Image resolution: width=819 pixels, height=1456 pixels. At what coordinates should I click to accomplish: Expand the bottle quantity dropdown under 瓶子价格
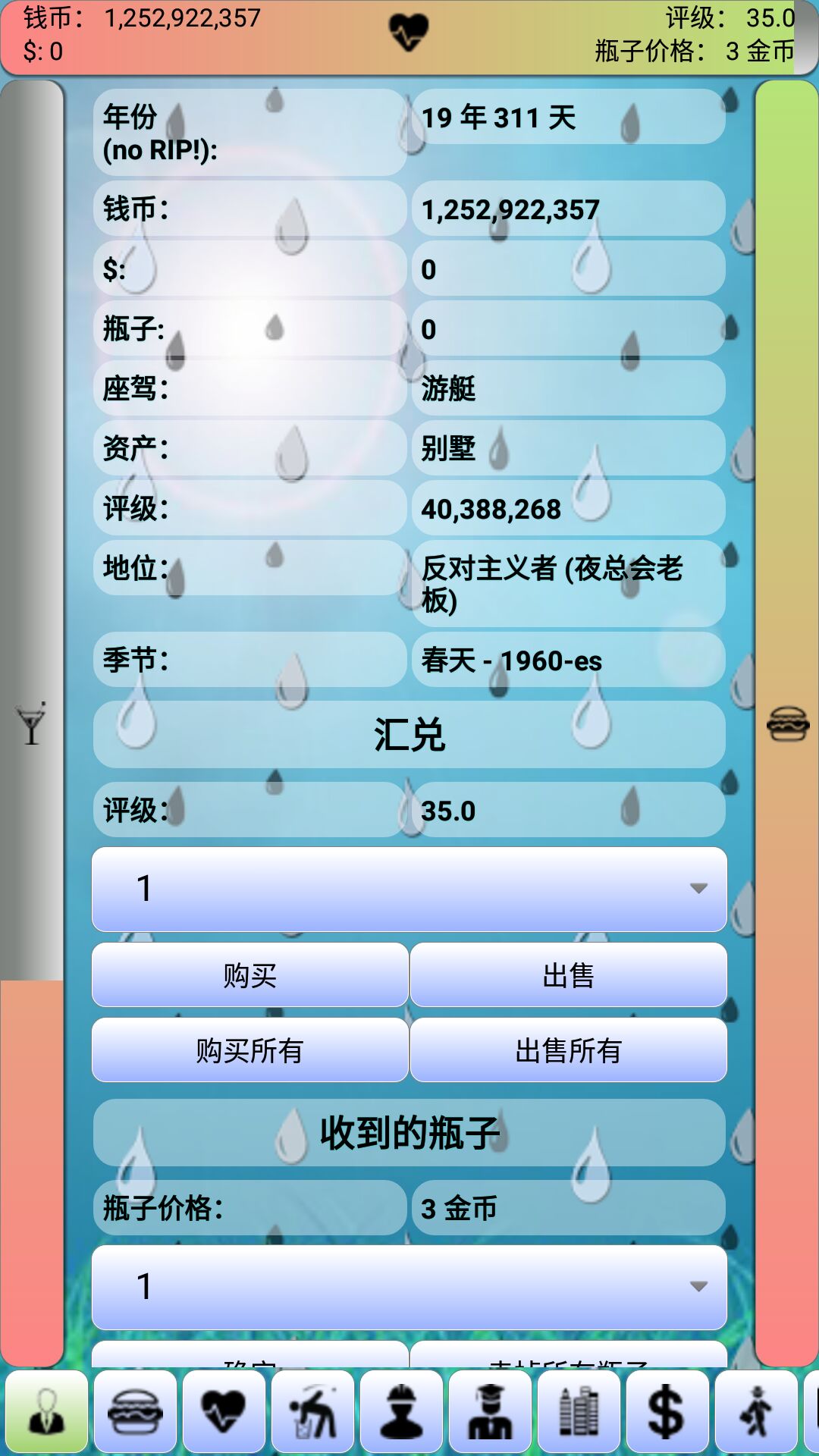409,1287
